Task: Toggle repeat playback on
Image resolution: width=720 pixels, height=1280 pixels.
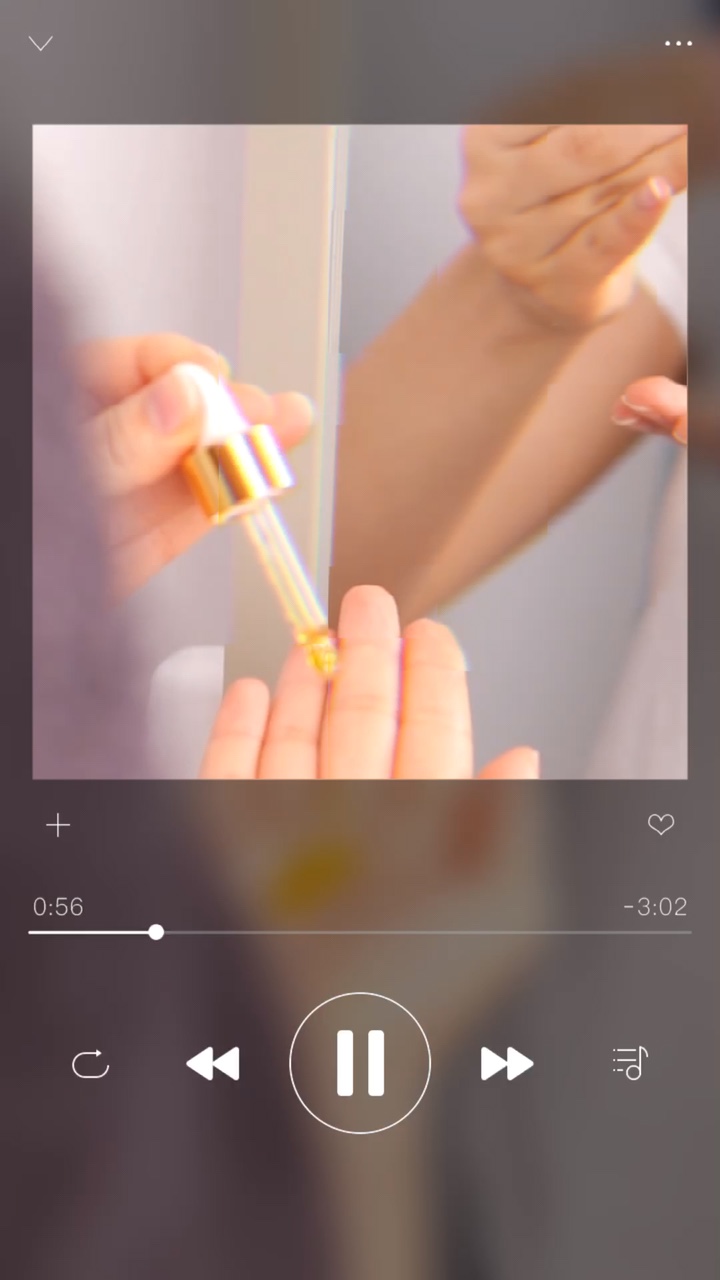Action: pos(90,1063)
